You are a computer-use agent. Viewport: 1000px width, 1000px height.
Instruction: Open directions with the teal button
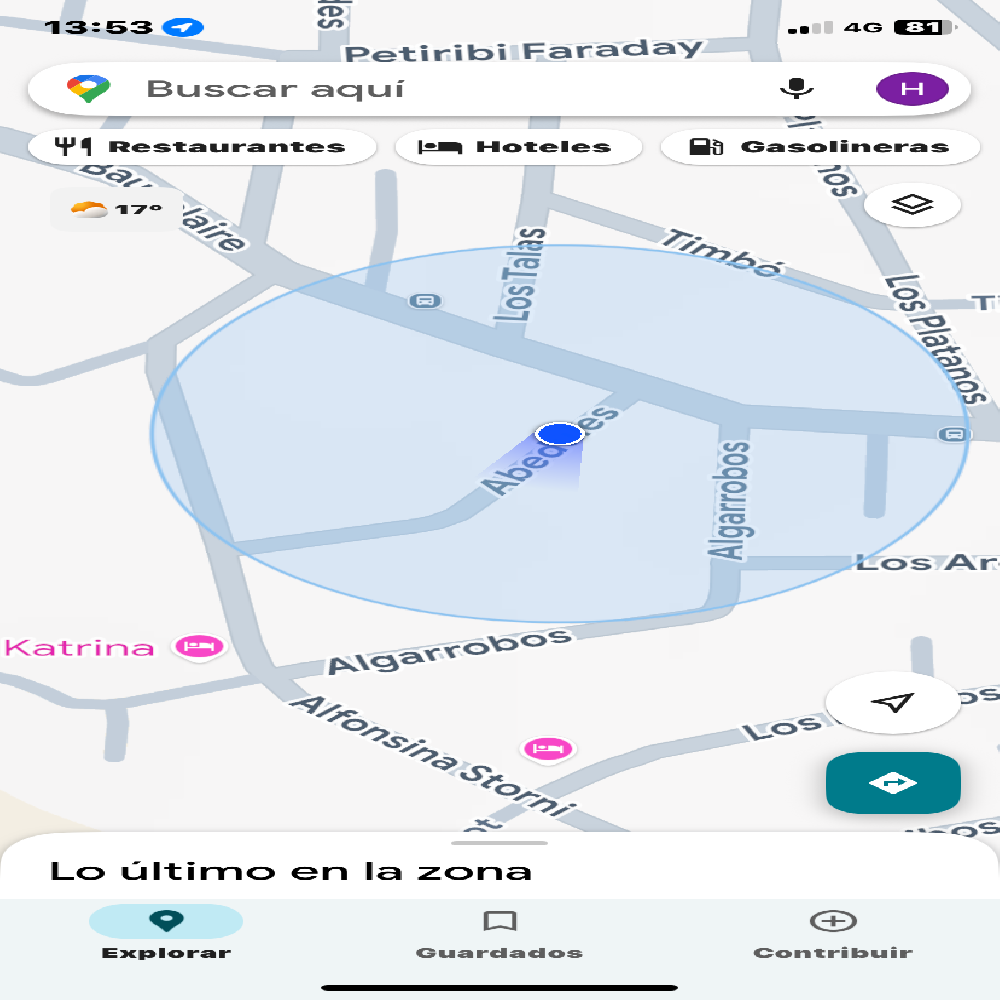coord(893,783)
